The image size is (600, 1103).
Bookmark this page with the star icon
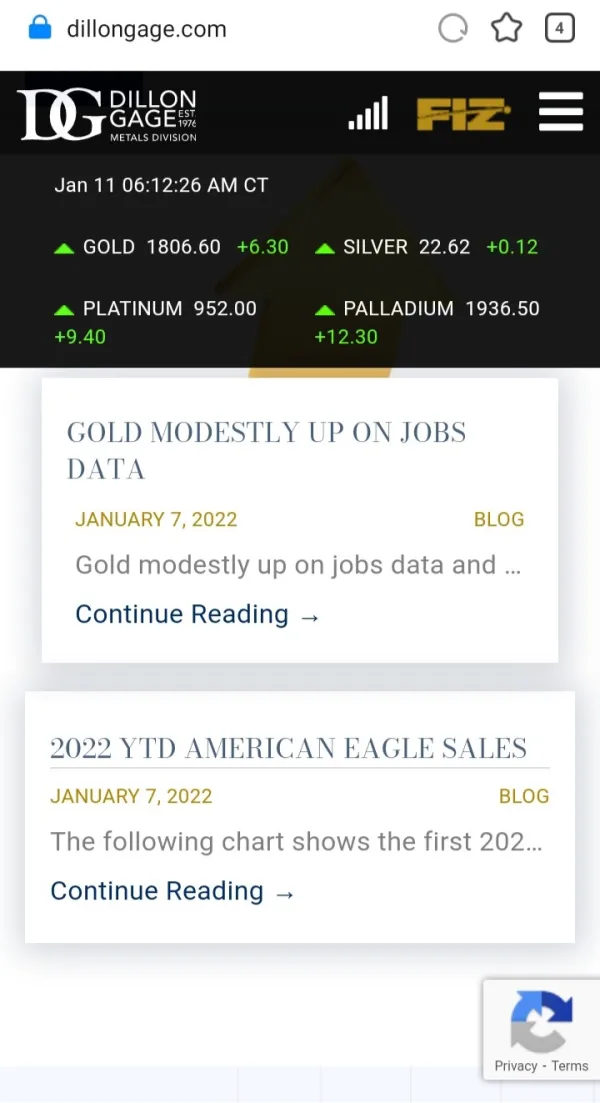click(x=507, y=29)
